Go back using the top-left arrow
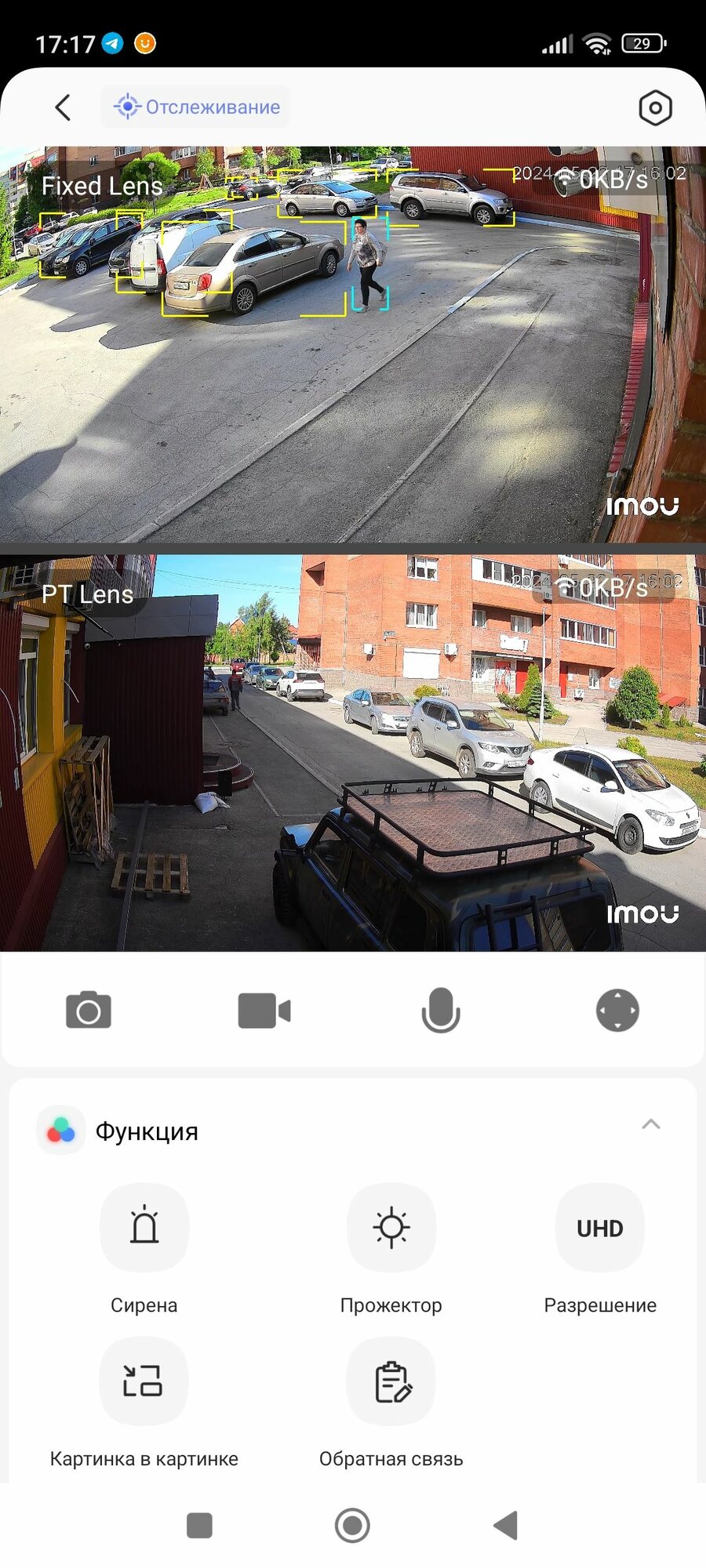 (x=64, y=107)
